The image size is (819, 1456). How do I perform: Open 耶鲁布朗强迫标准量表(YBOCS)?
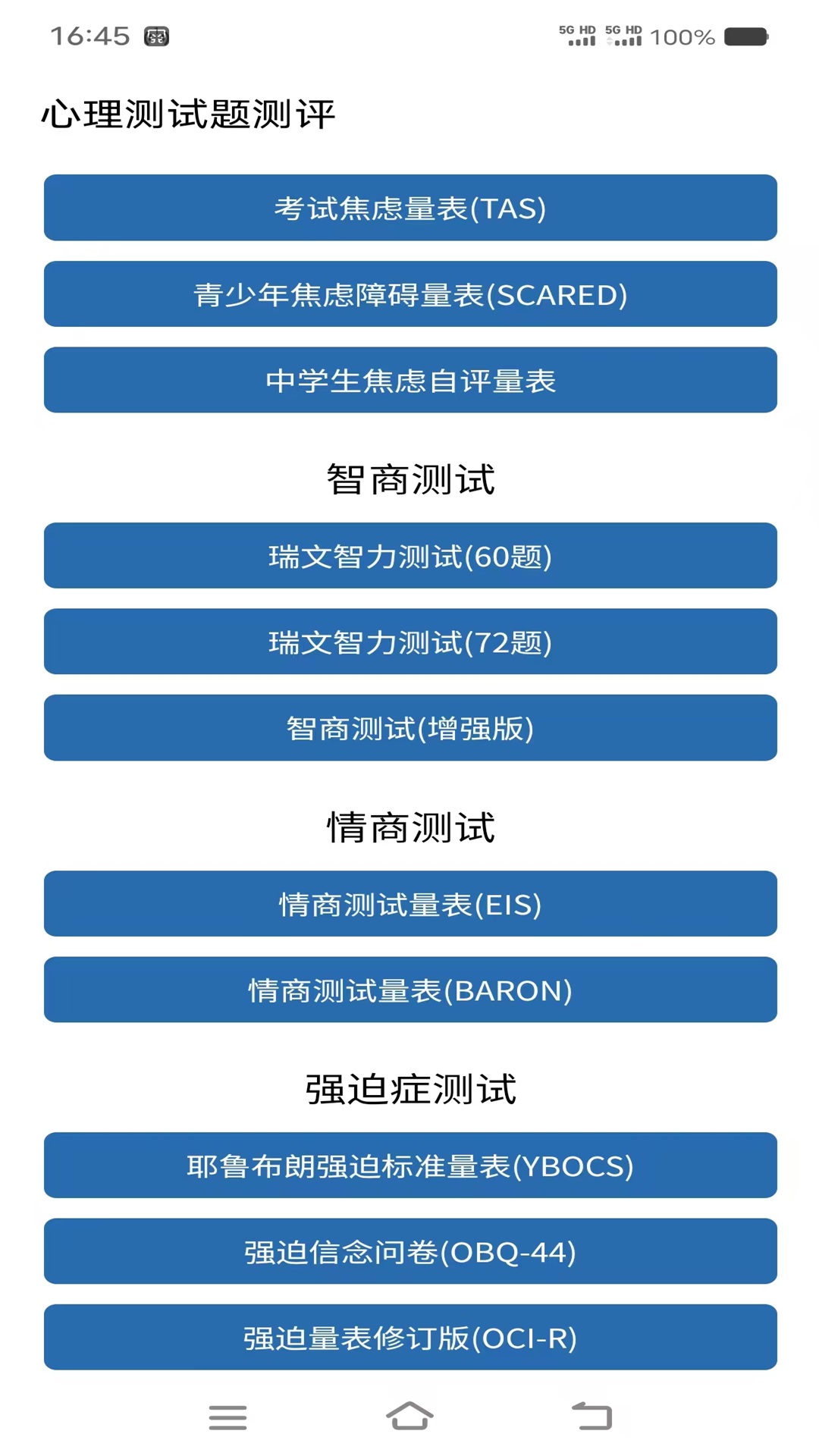pyautogui.click(x=409, y=1166)
